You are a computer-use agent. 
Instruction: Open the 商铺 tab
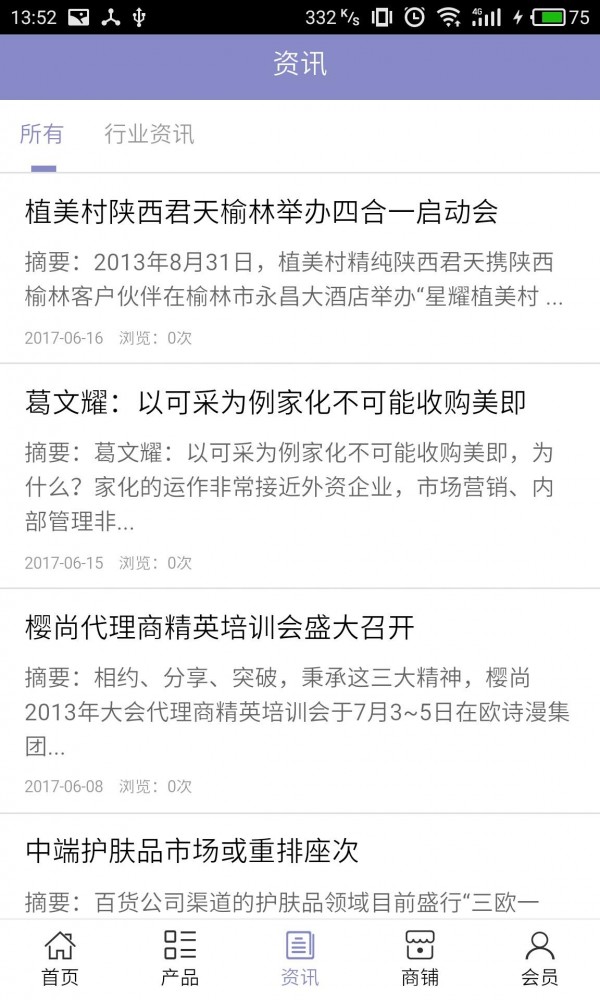[x=420, y=958]
